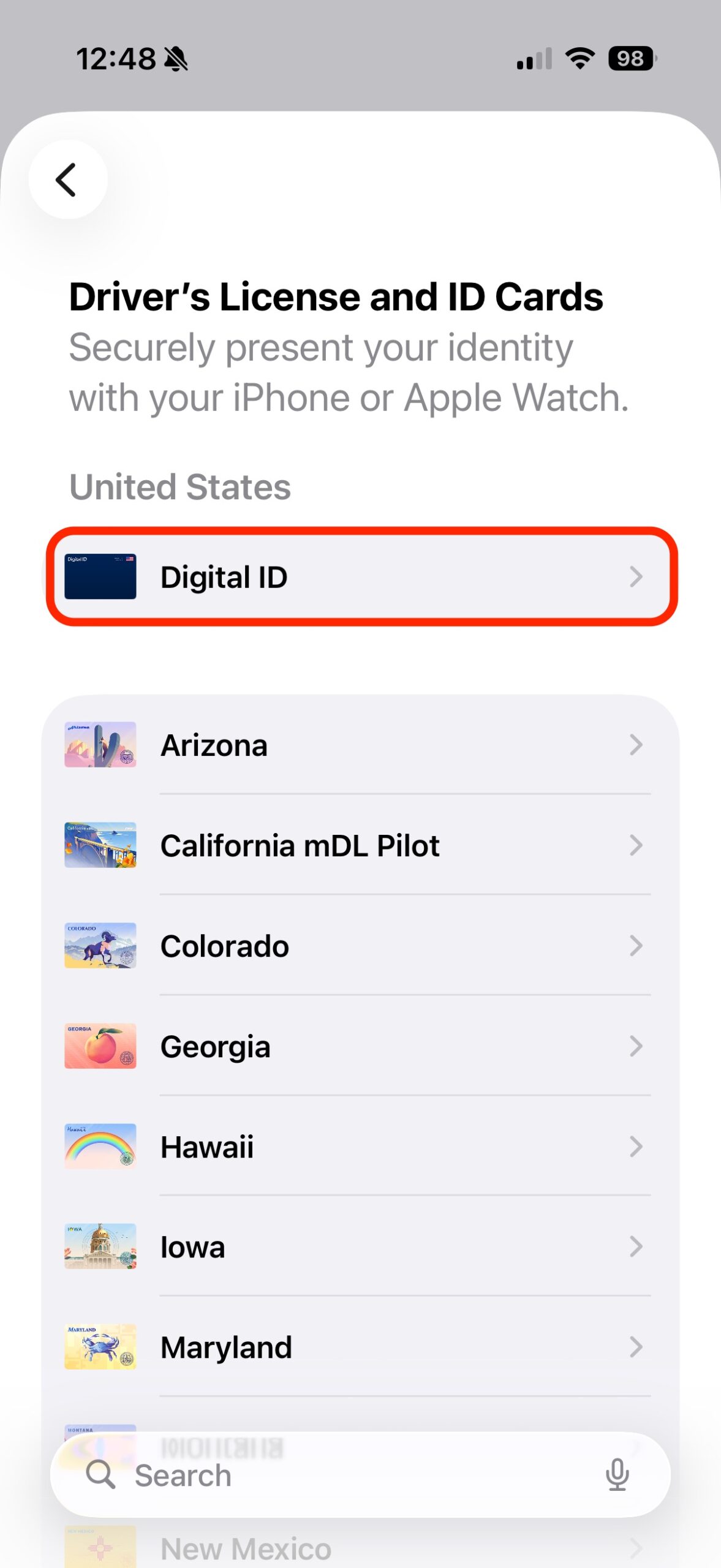The image size is (721, 1568).
Task: Expand the Maryland row chevron
Action: click(x=635, y=1347)
